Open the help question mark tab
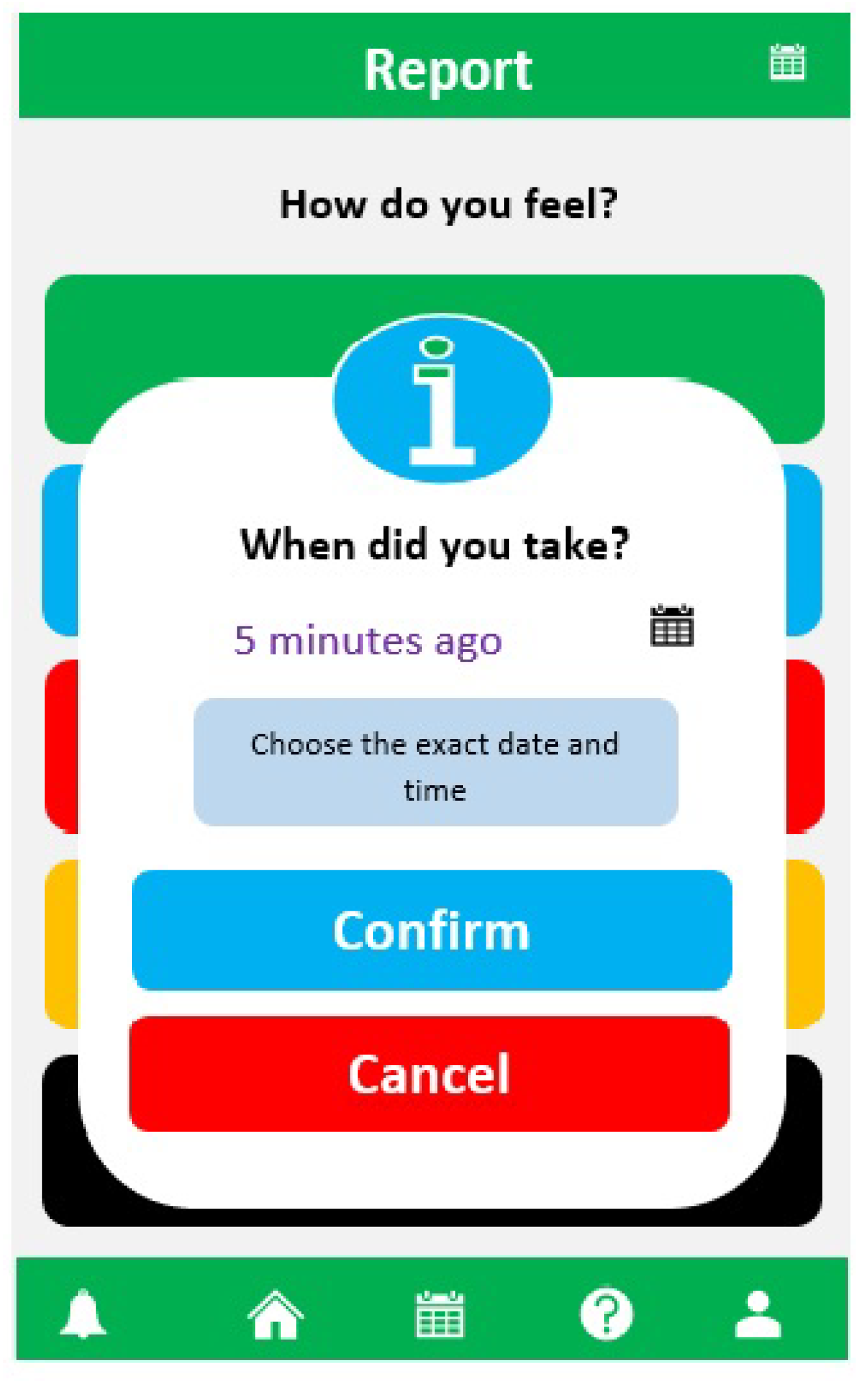The image size is (868, 1381). [x=606, y=1314]
